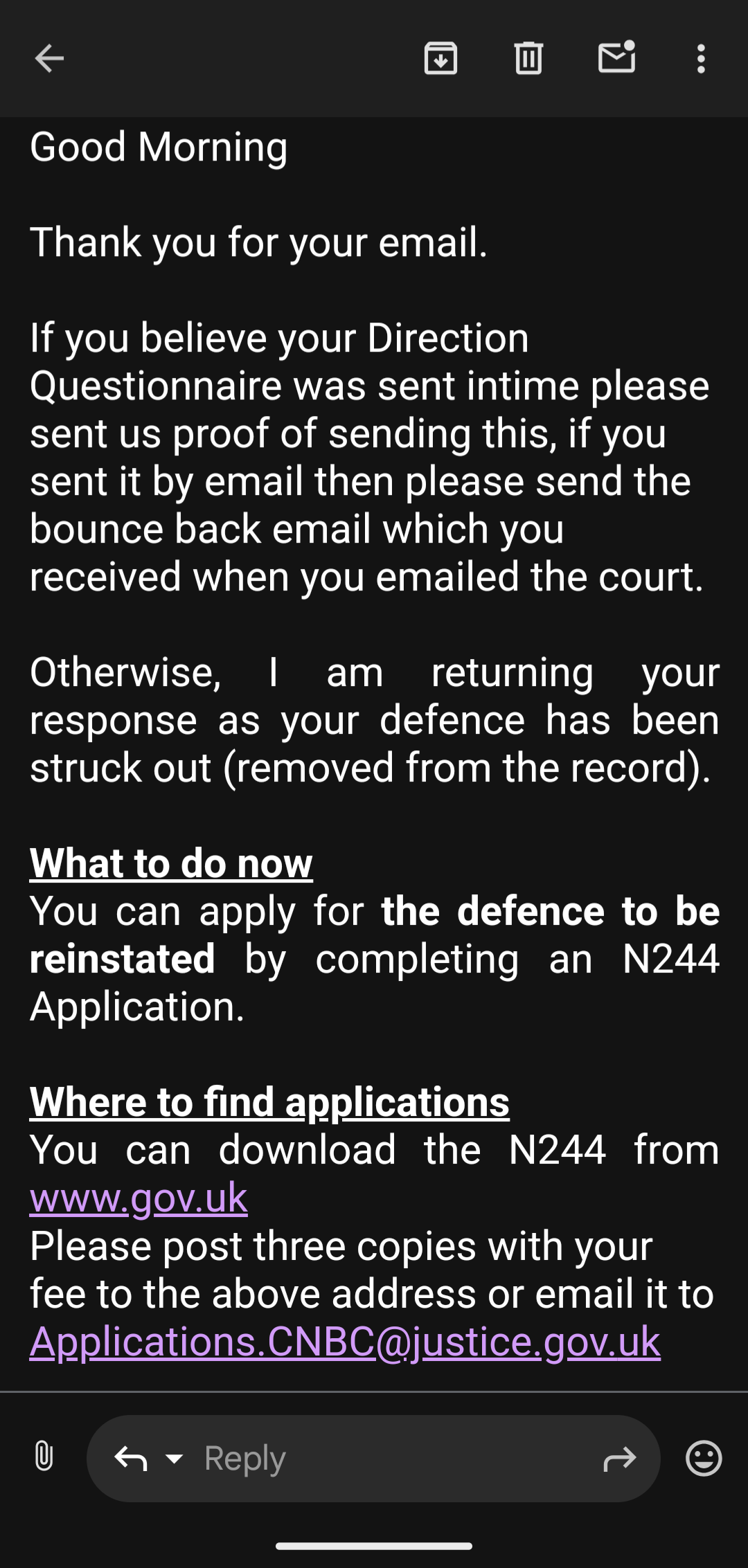Delete this email
The image size is (748, 1568).
tap(528, 58)
